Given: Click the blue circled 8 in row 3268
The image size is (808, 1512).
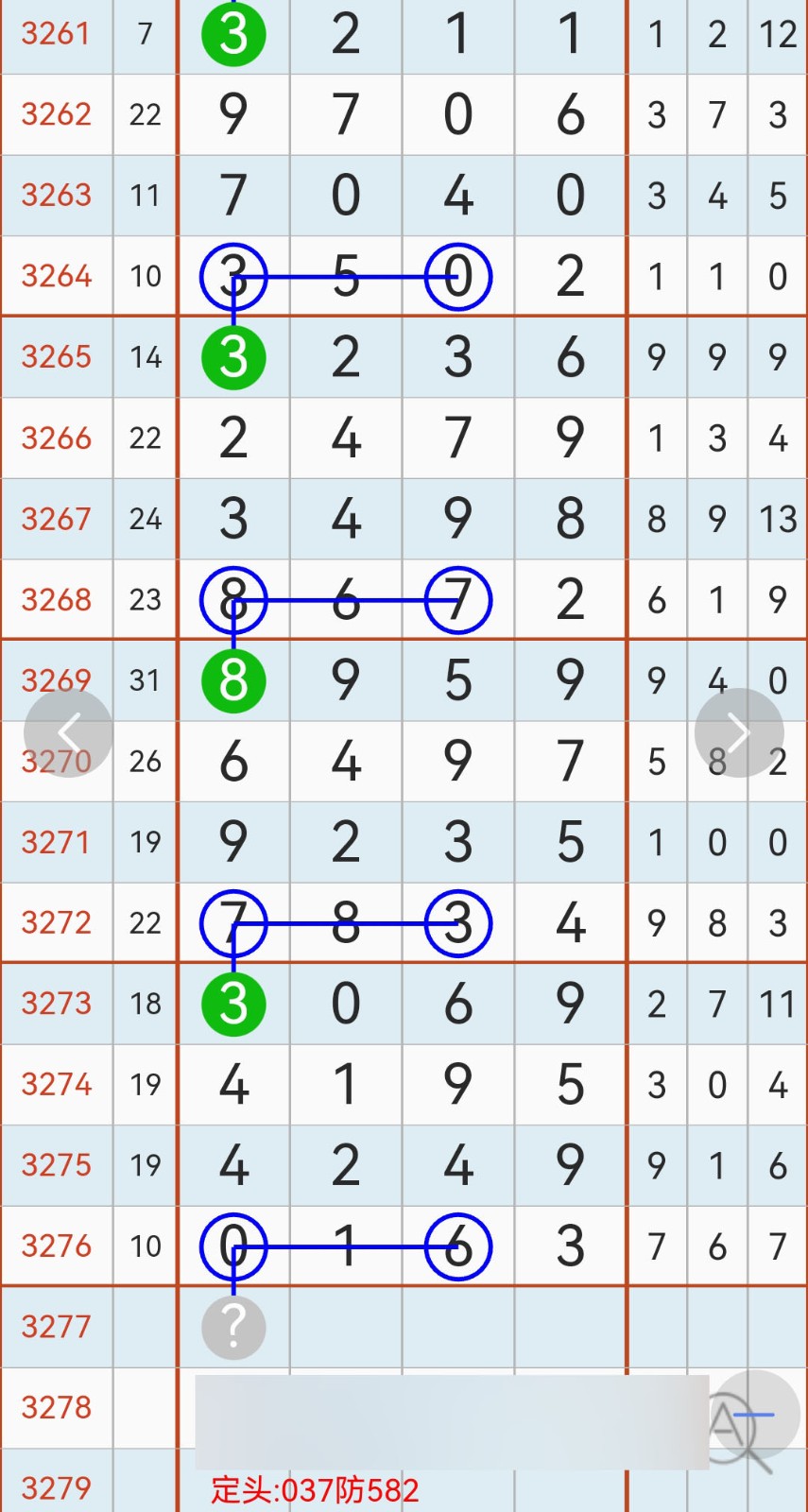Looking at the screenshot, I should point(233,599).
